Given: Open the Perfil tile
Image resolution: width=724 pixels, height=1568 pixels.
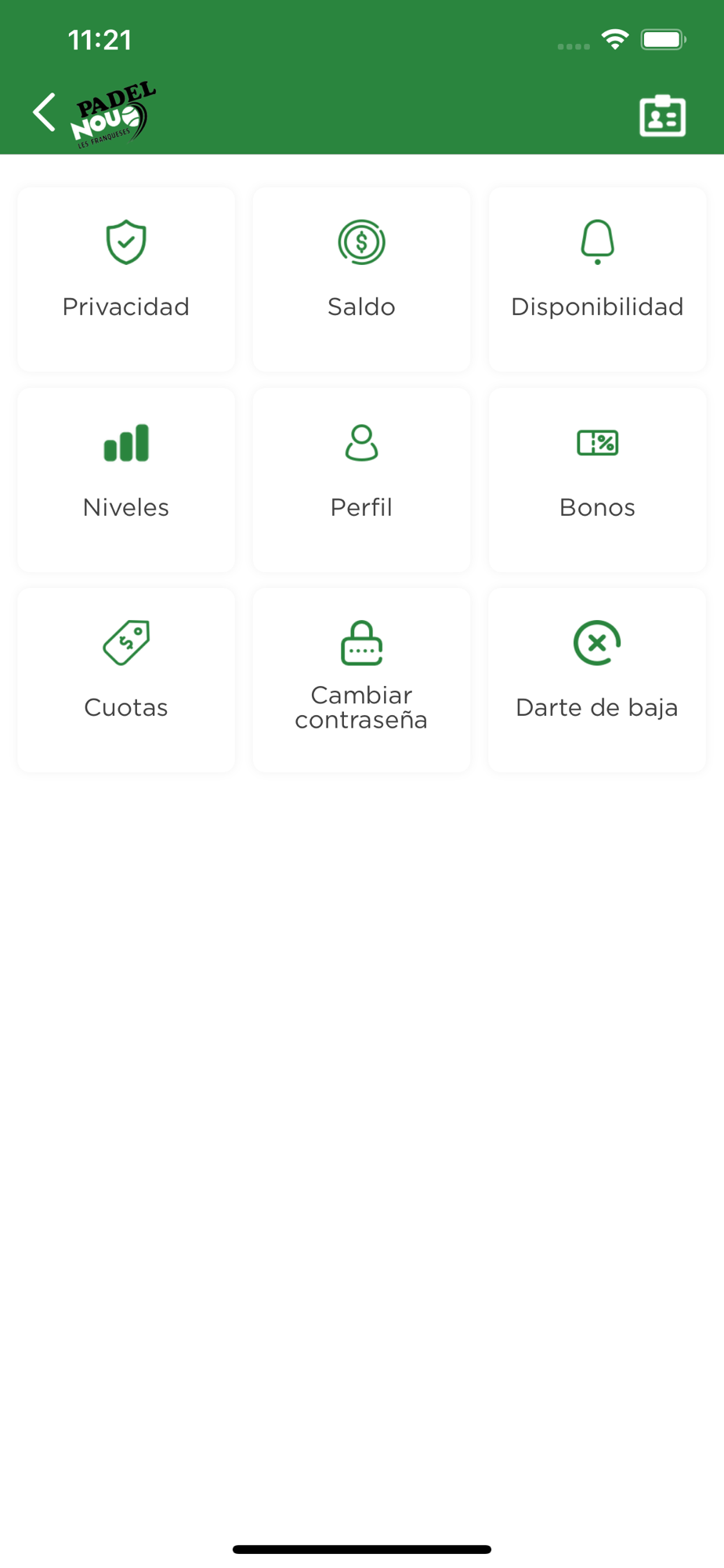Looking at the screenshot, I should pyautogui.click(x=361, y=480).
